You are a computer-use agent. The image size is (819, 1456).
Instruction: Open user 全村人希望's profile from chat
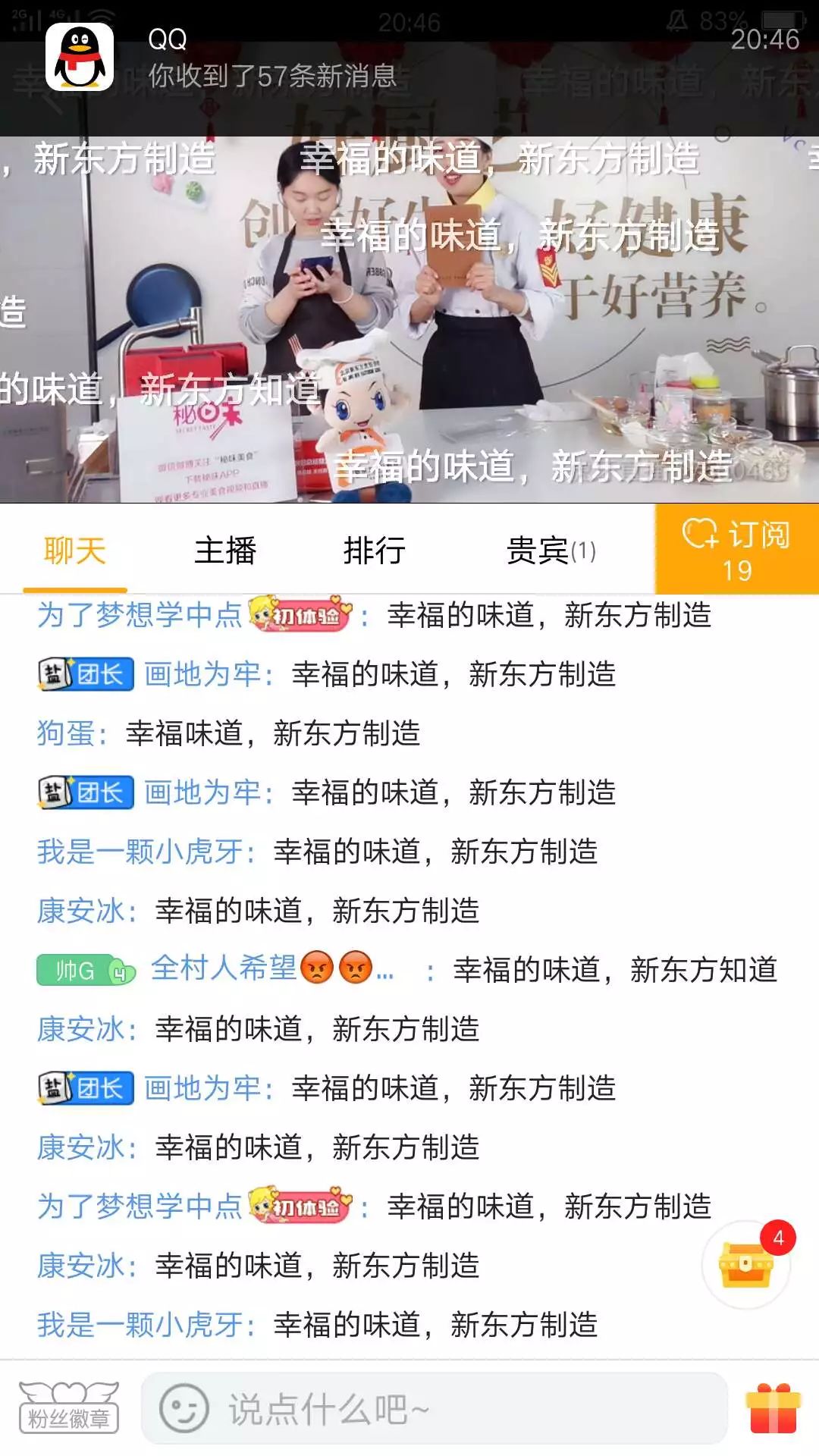(x=224, y=968)
